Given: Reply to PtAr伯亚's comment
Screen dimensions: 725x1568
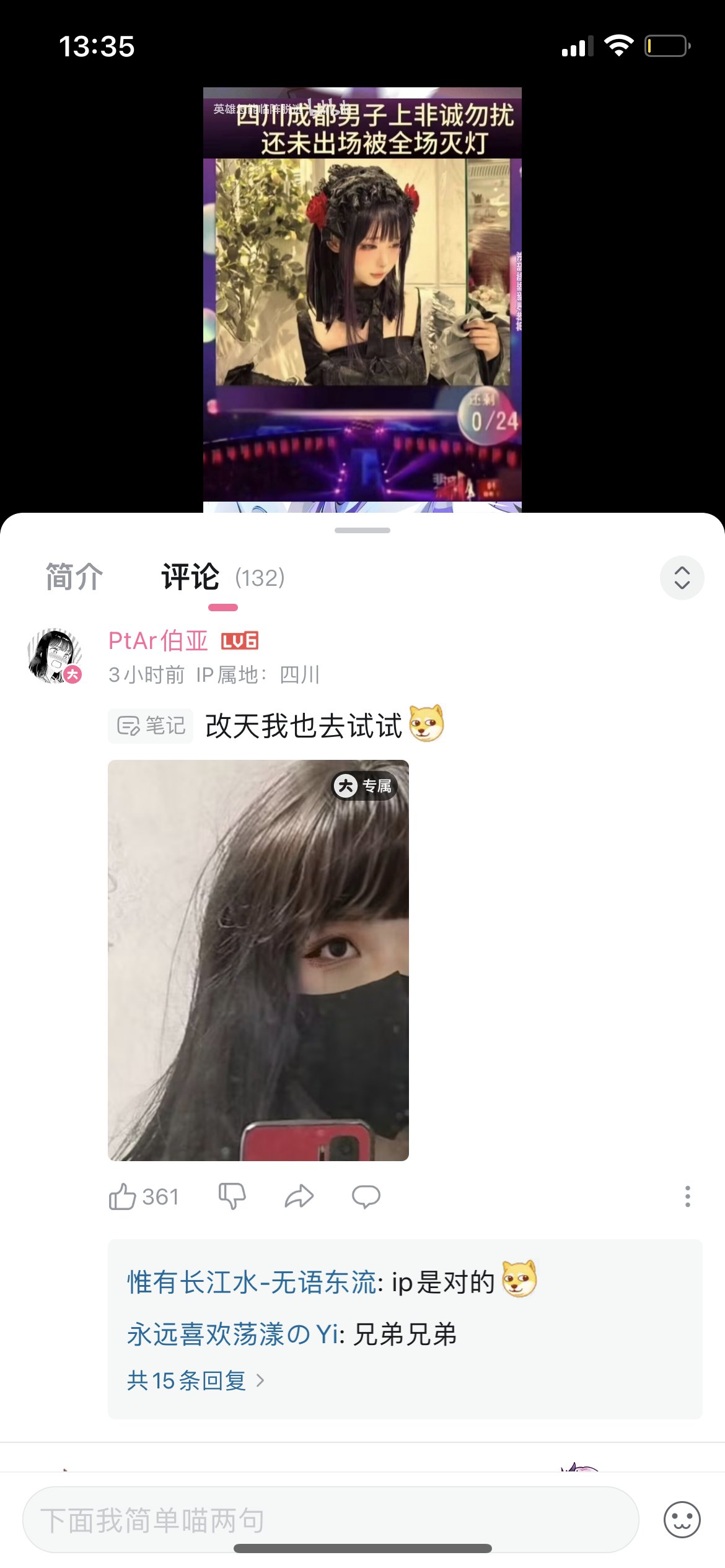Looking at the screenshot, I should (x=366, y=1196).
